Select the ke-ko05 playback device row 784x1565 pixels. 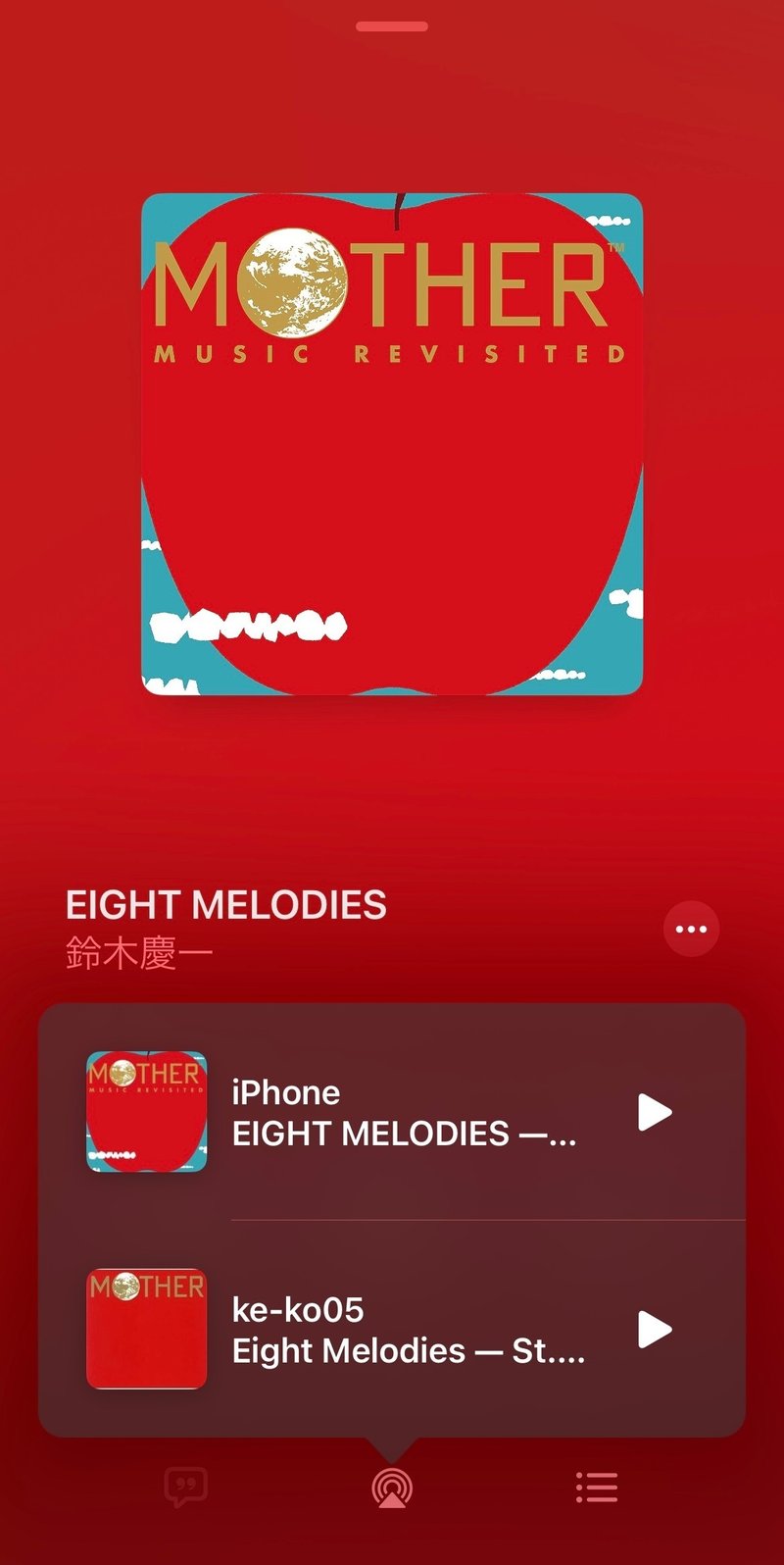(x=392, y=1330)
